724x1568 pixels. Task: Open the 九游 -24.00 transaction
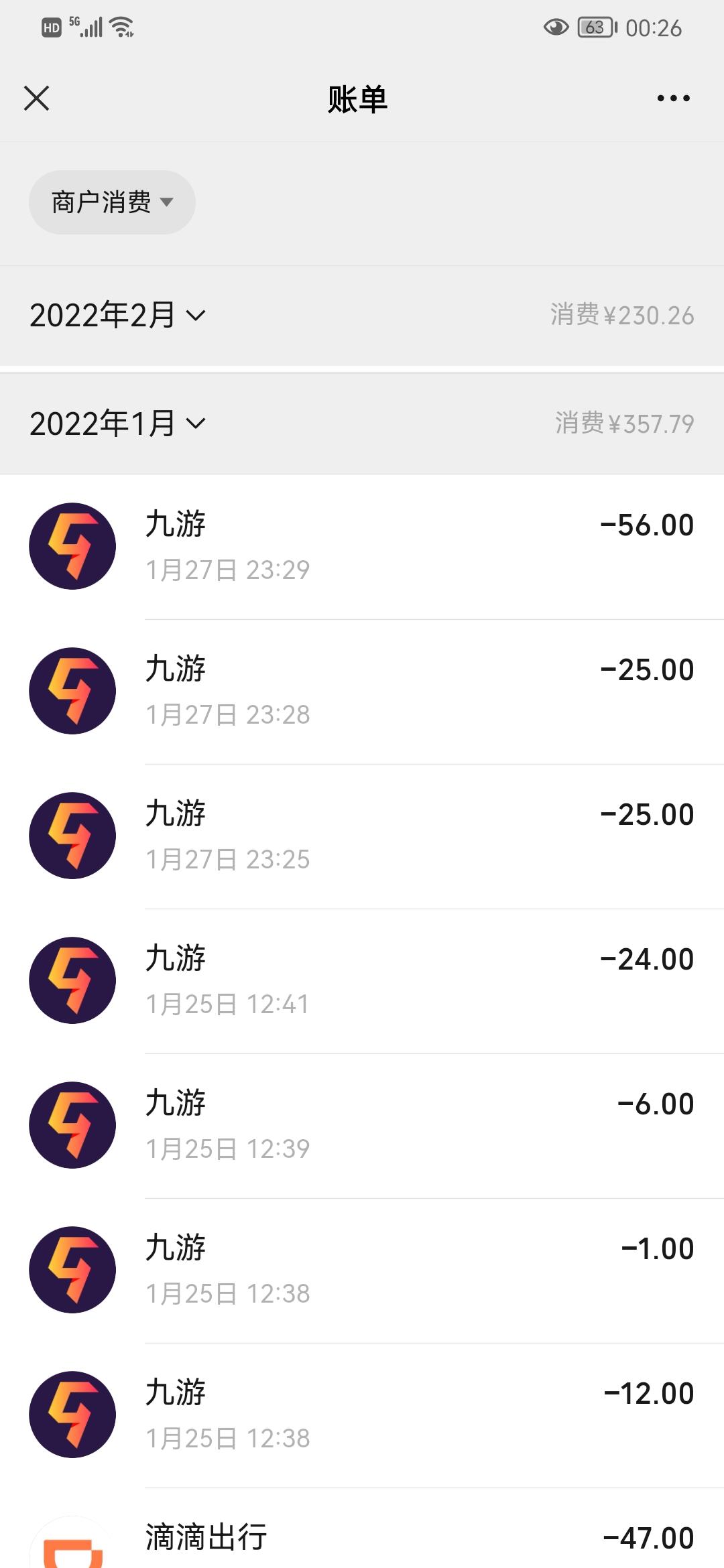362,980
